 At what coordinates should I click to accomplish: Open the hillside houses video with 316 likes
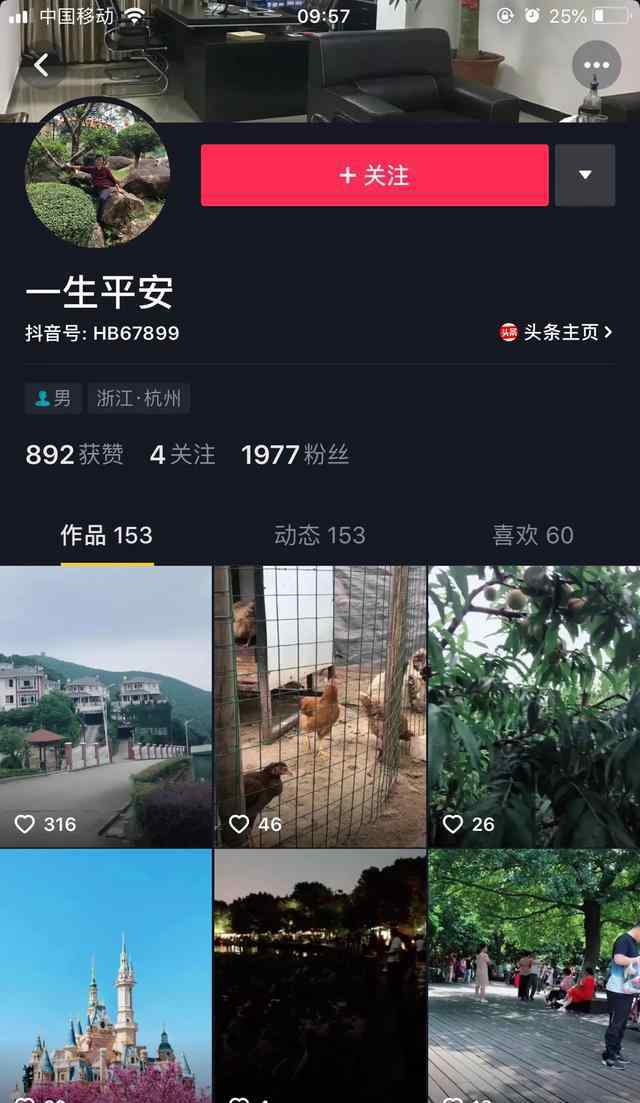(x=106, y=706)
